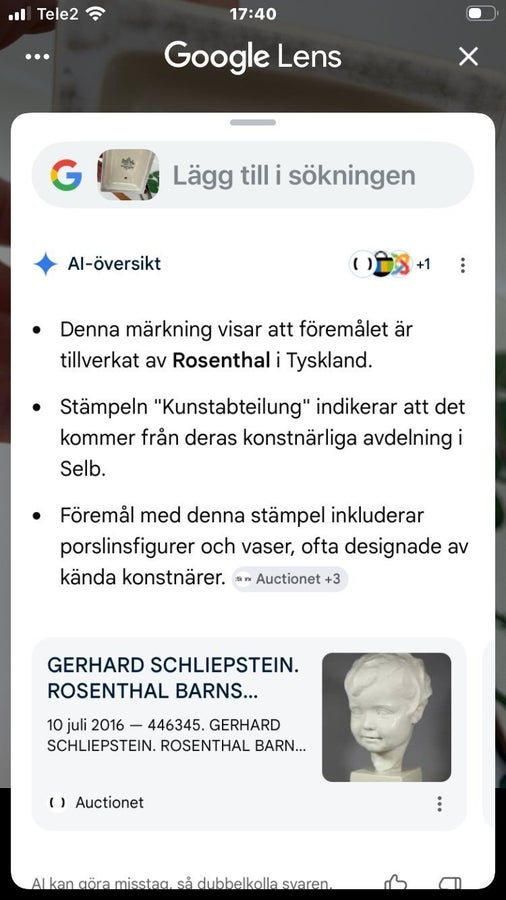This screenshot has width=506, height=900.
Task: Open the AI-översikt overflow menu
Action: (462, 265)
